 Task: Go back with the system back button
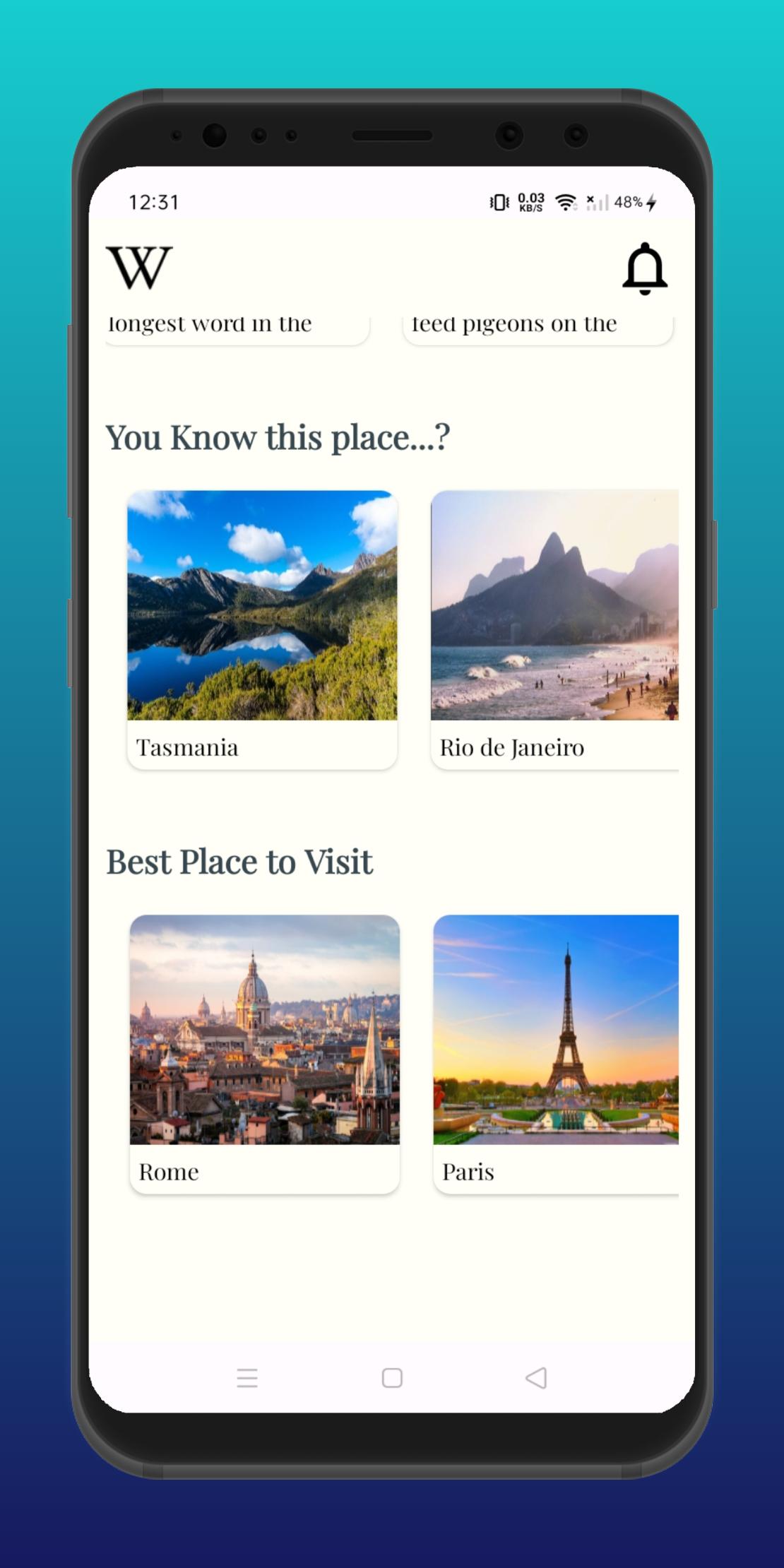[536, 1377]
